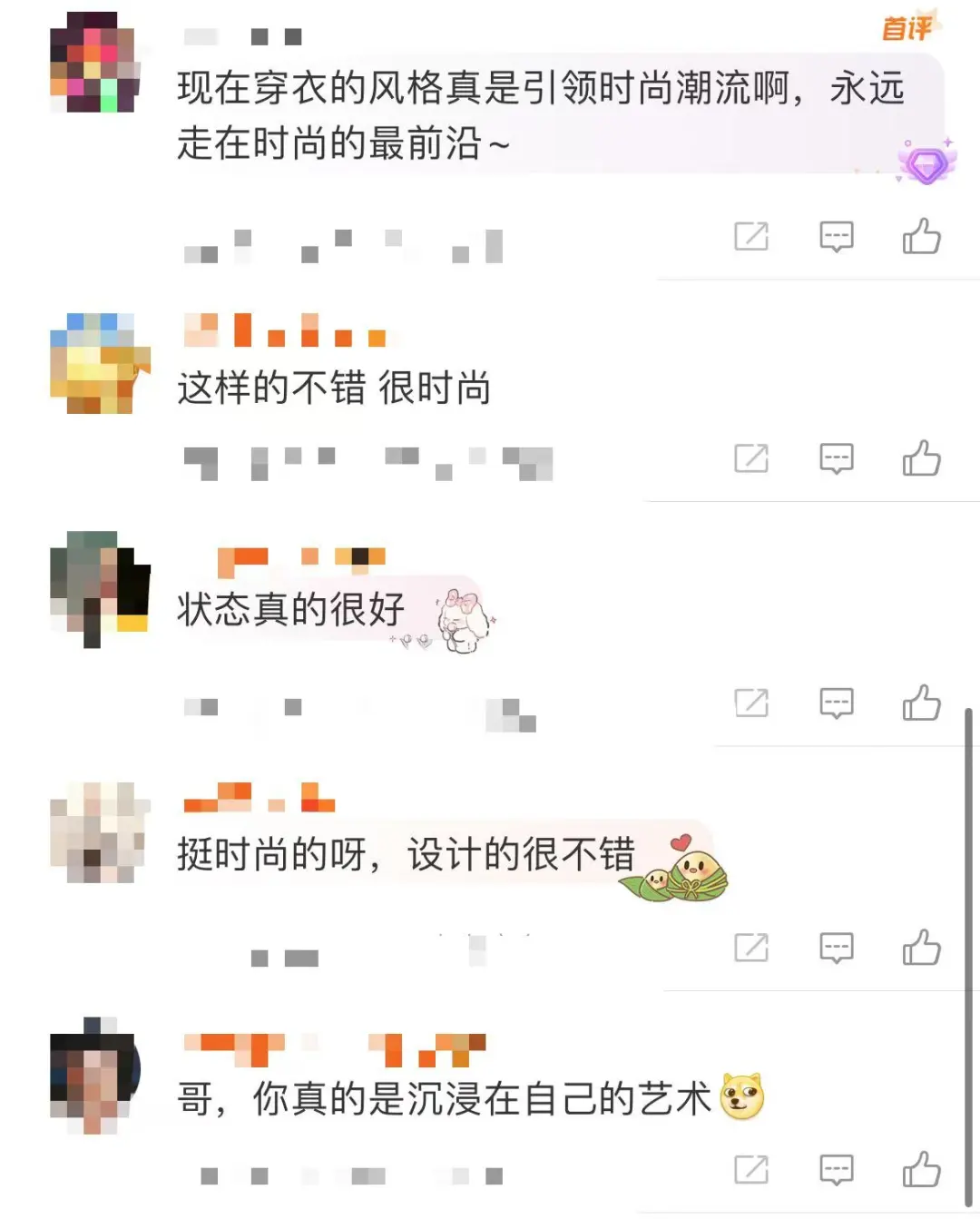Like the comment 状态真的很好
Image resolution: width=980 pixels, height=1219 pixels.
pos(921,703)
